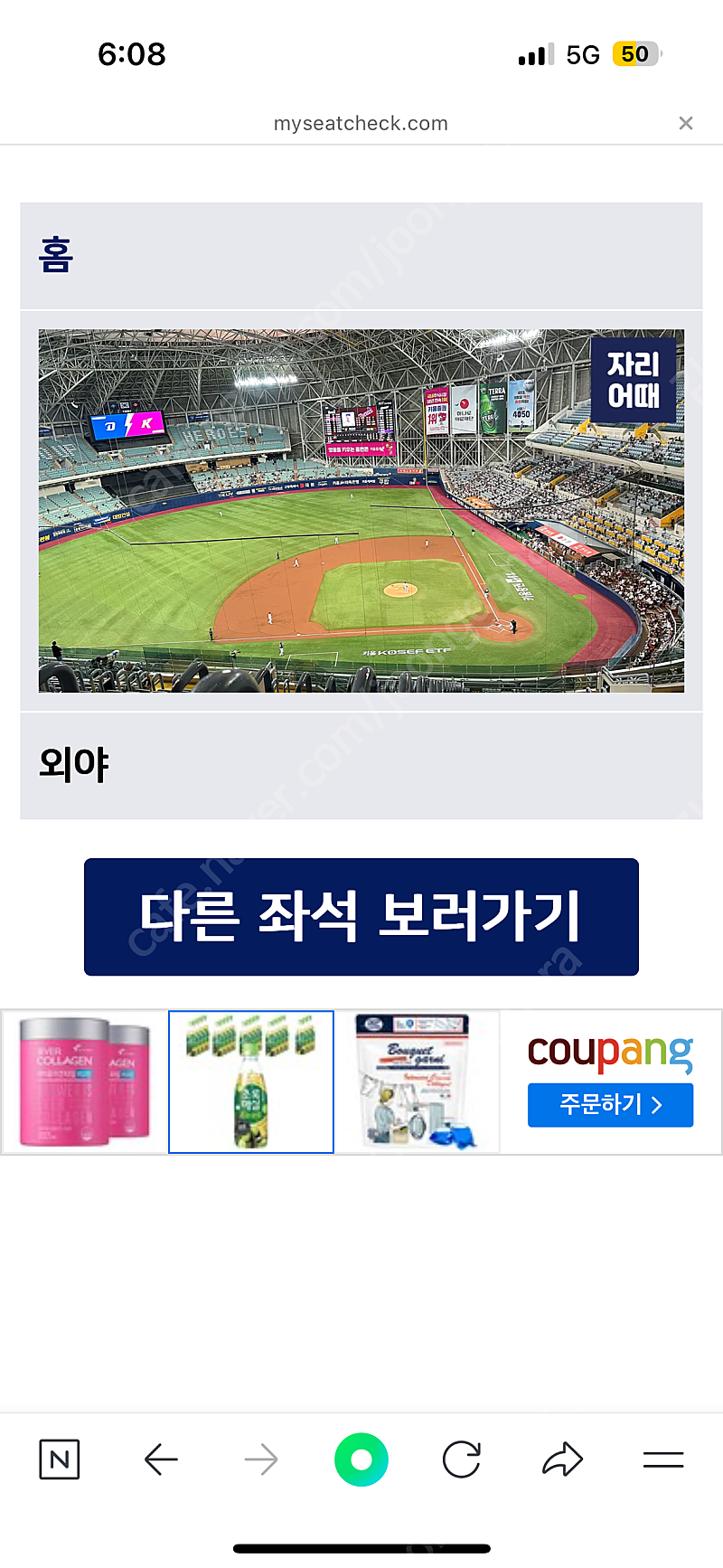Open the browser hamburger menu

click(x=663, y=1459)
